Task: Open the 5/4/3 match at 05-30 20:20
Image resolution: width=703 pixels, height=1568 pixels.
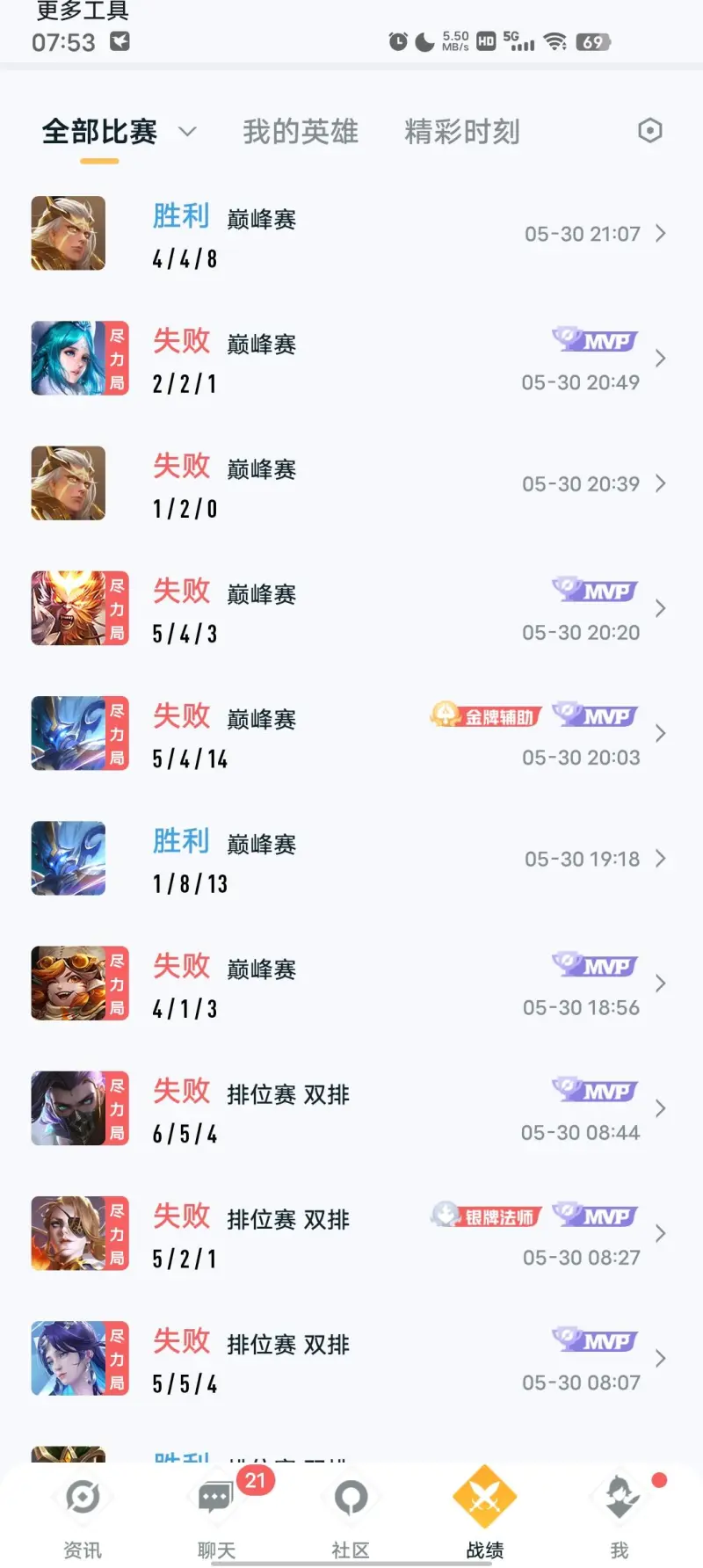Action: coord(351,608)
